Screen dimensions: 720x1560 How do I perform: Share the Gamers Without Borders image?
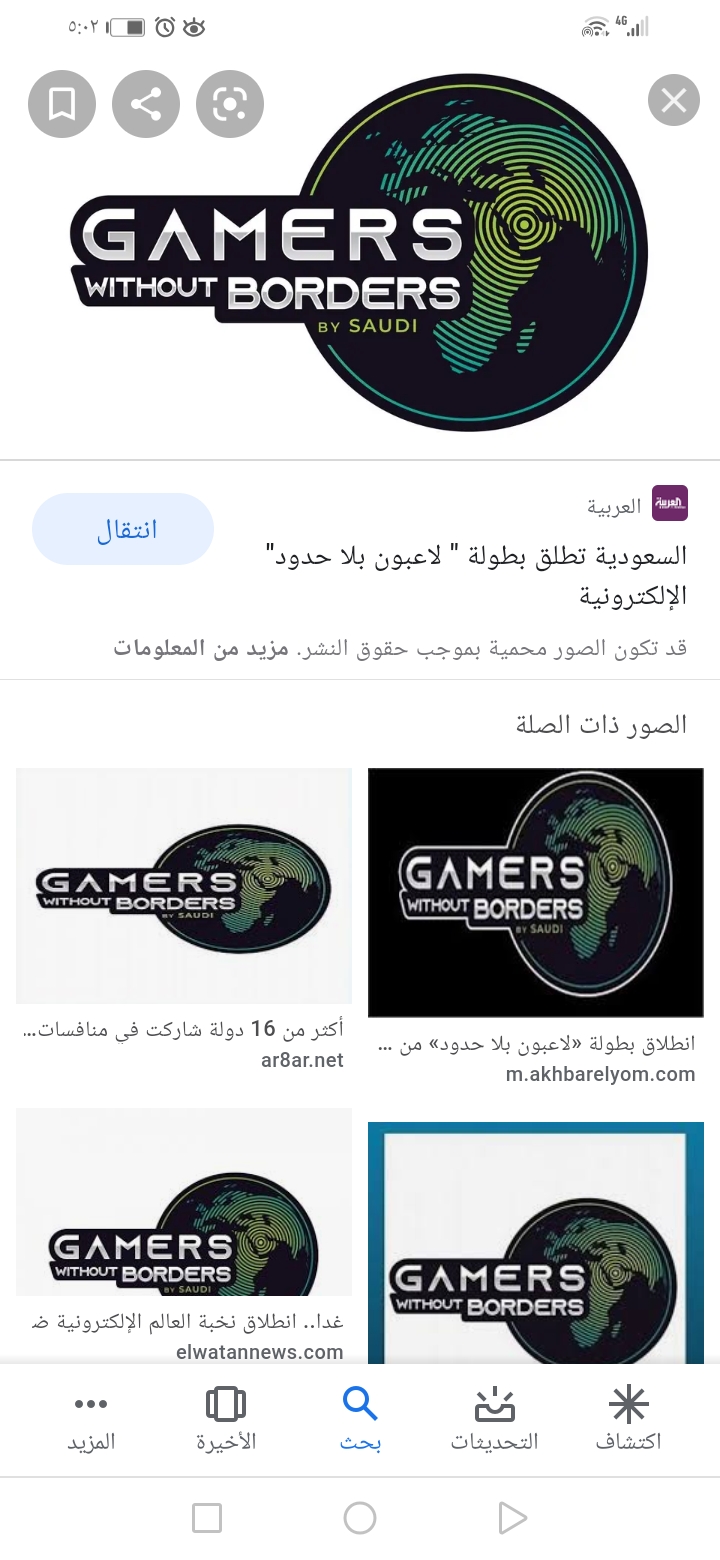pos(146,104)
